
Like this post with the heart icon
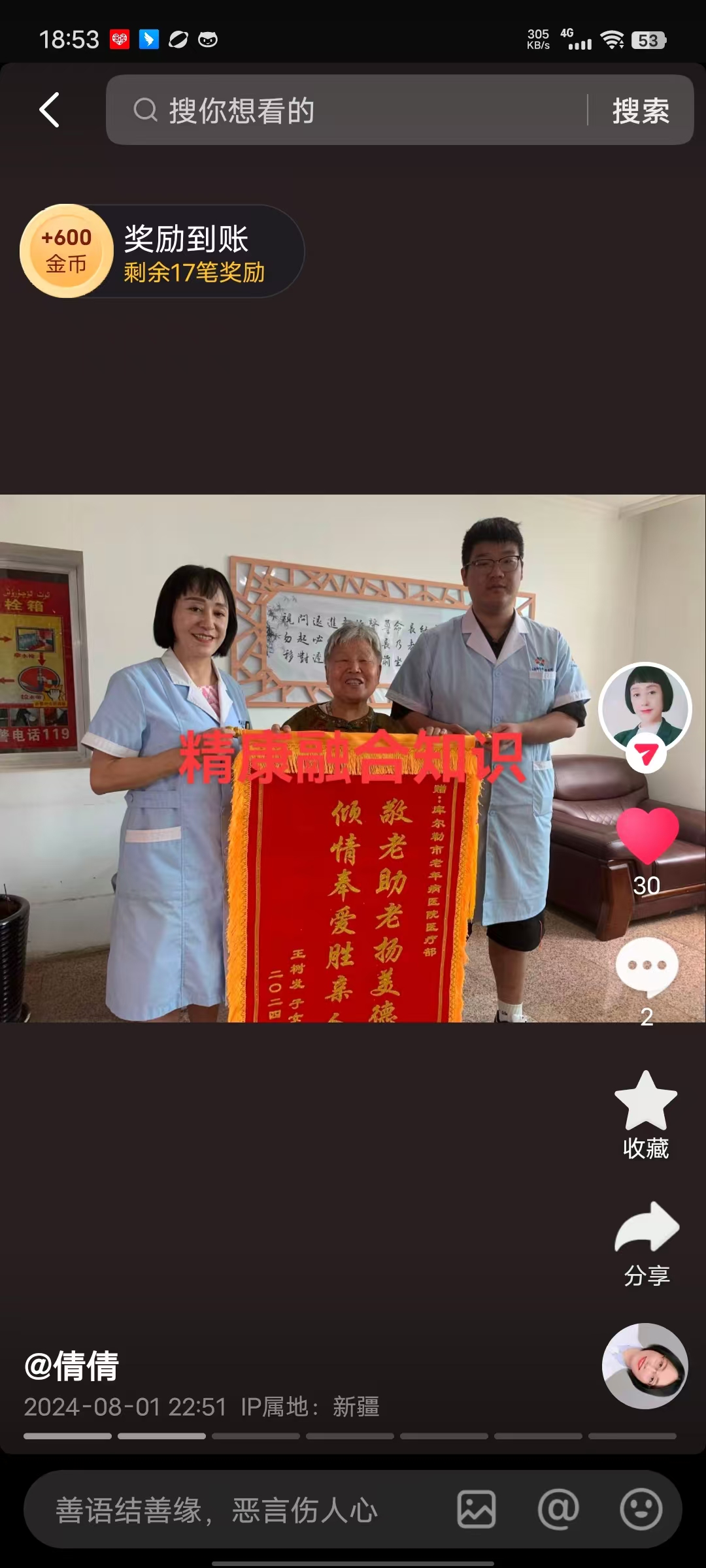pyautogui.click(x=647, y=837)
